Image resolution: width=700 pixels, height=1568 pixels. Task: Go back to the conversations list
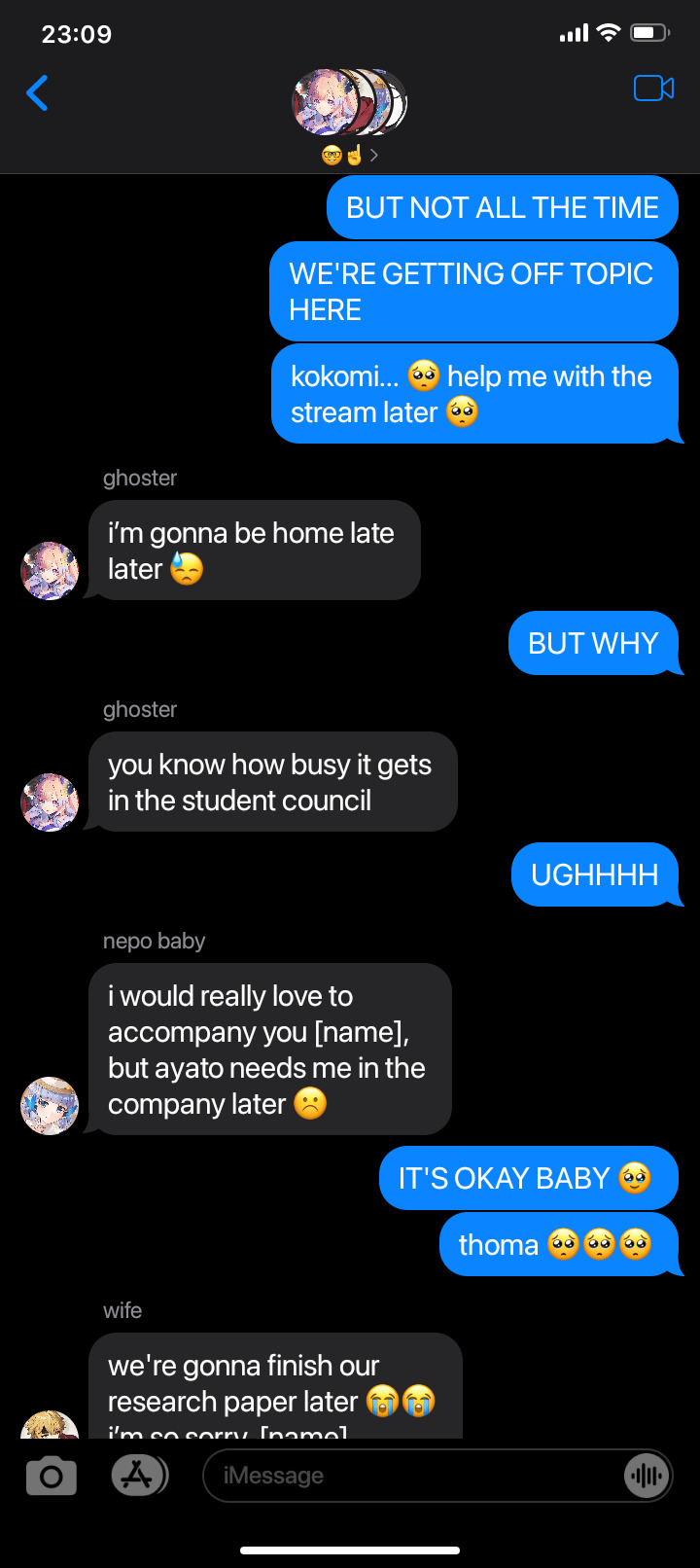tap(37, 93)
